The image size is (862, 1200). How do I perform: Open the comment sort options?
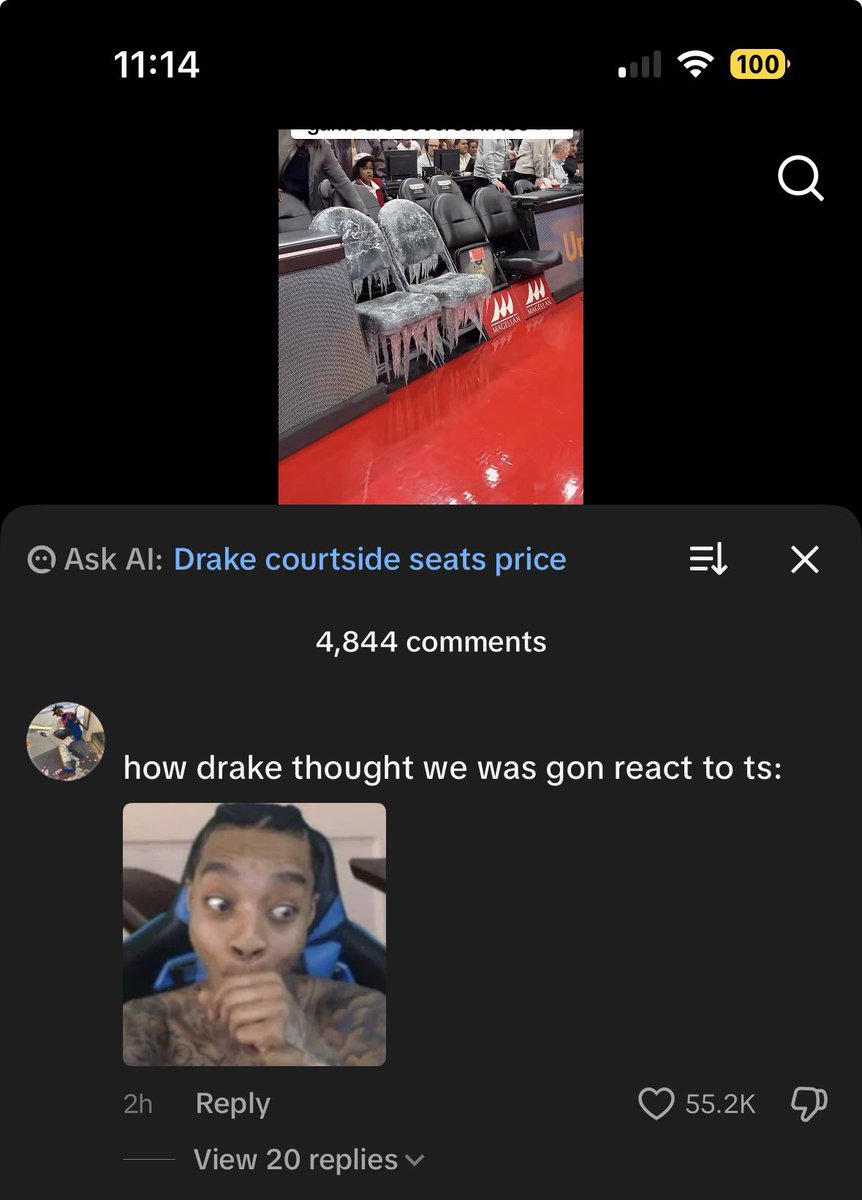tap(708, 560)
